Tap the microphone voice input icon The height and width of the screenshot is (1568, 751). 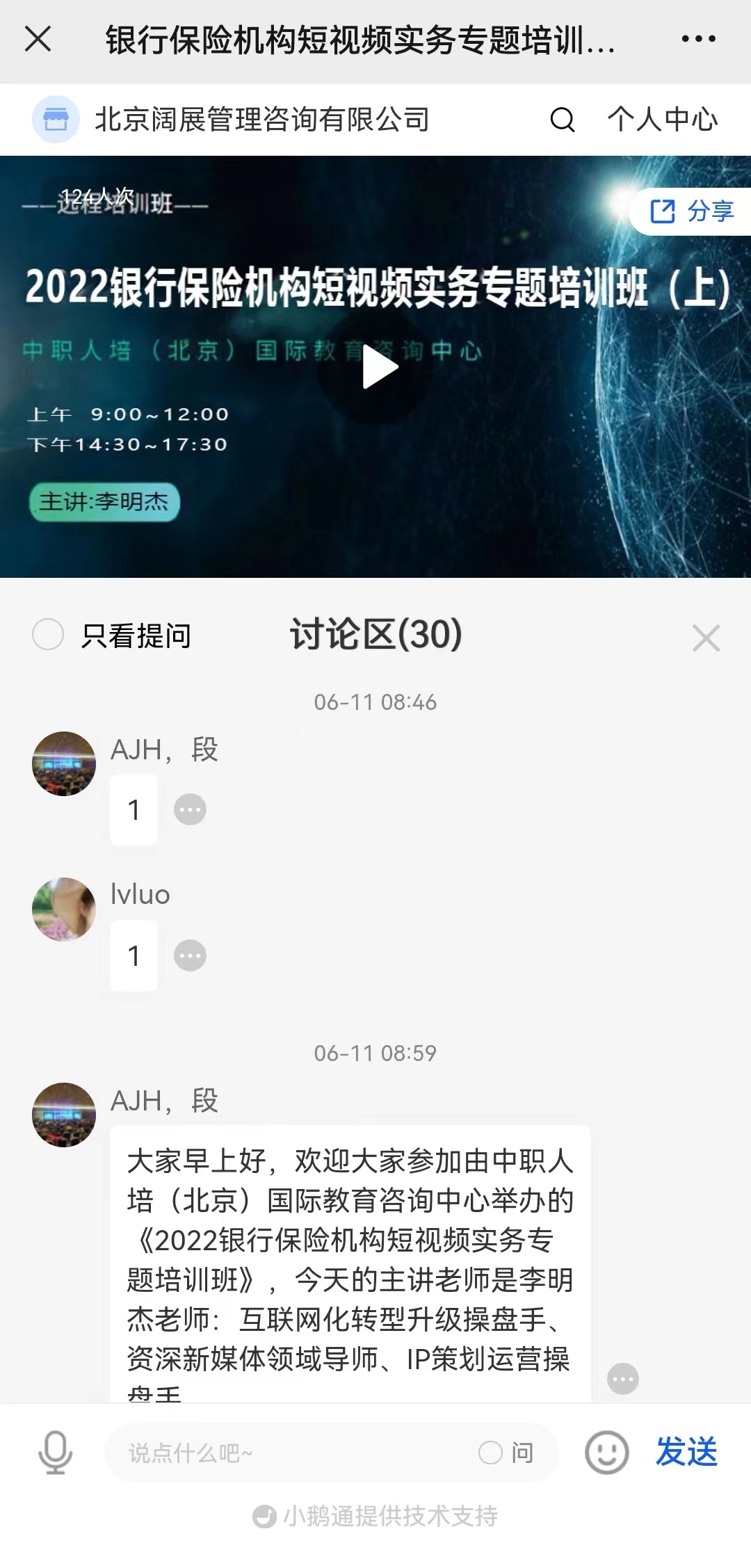(x=55, y=1452)
